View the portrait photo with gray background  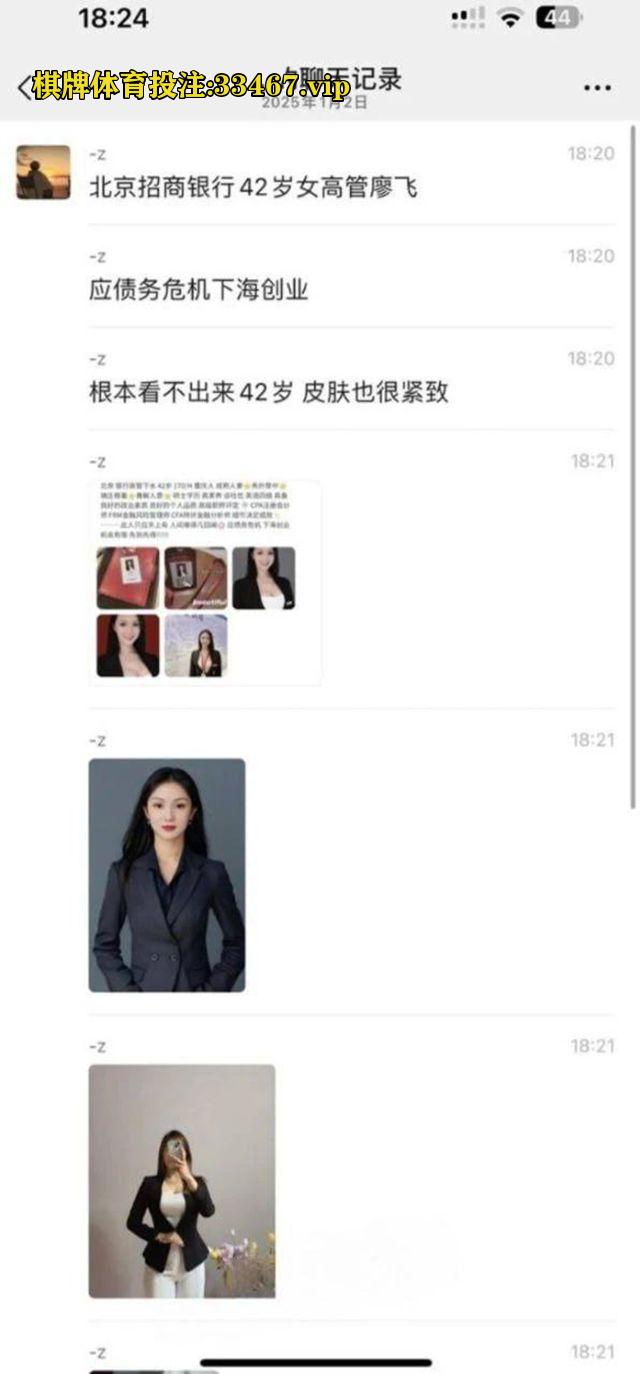pyautogui.click(x=167, y=875)
